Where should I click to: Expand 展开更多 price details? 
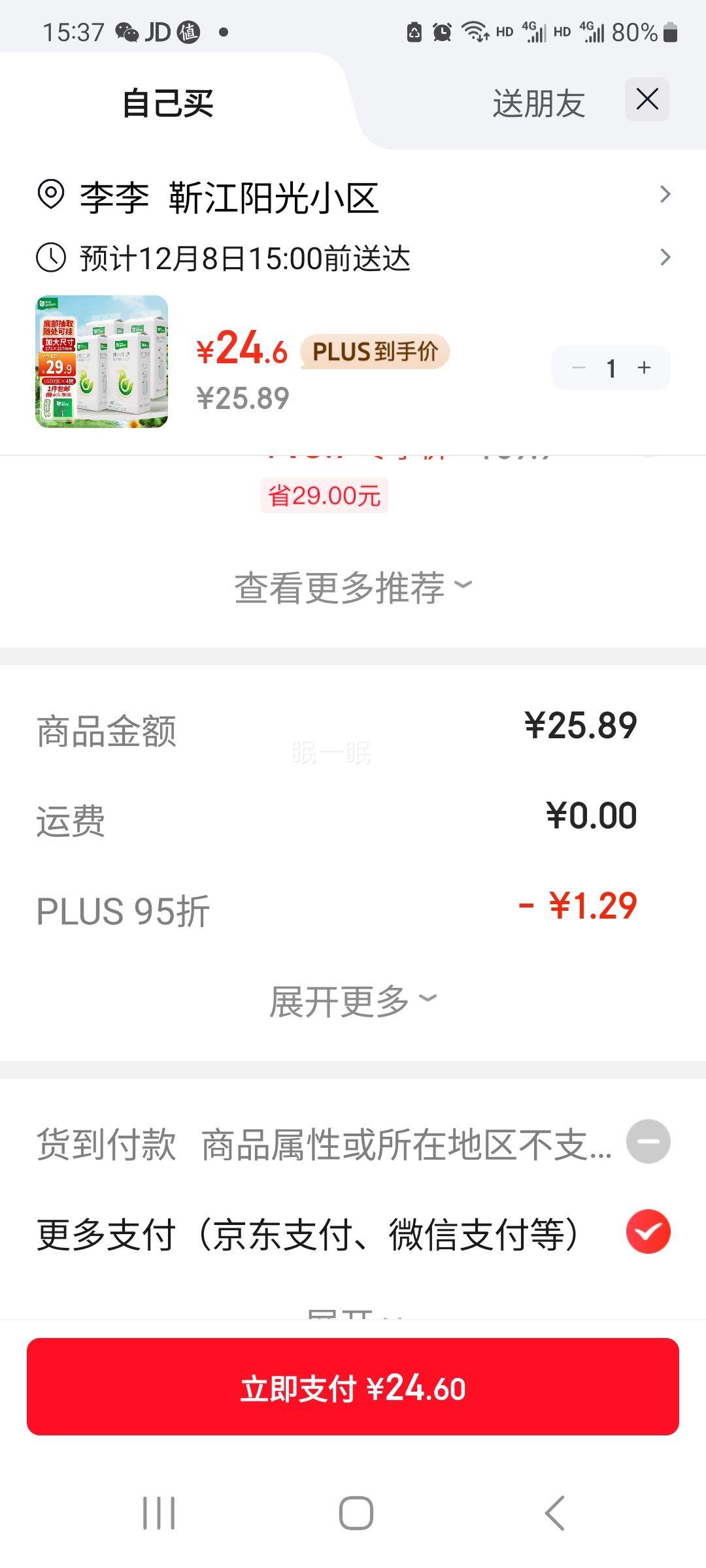pos(353,1001)
